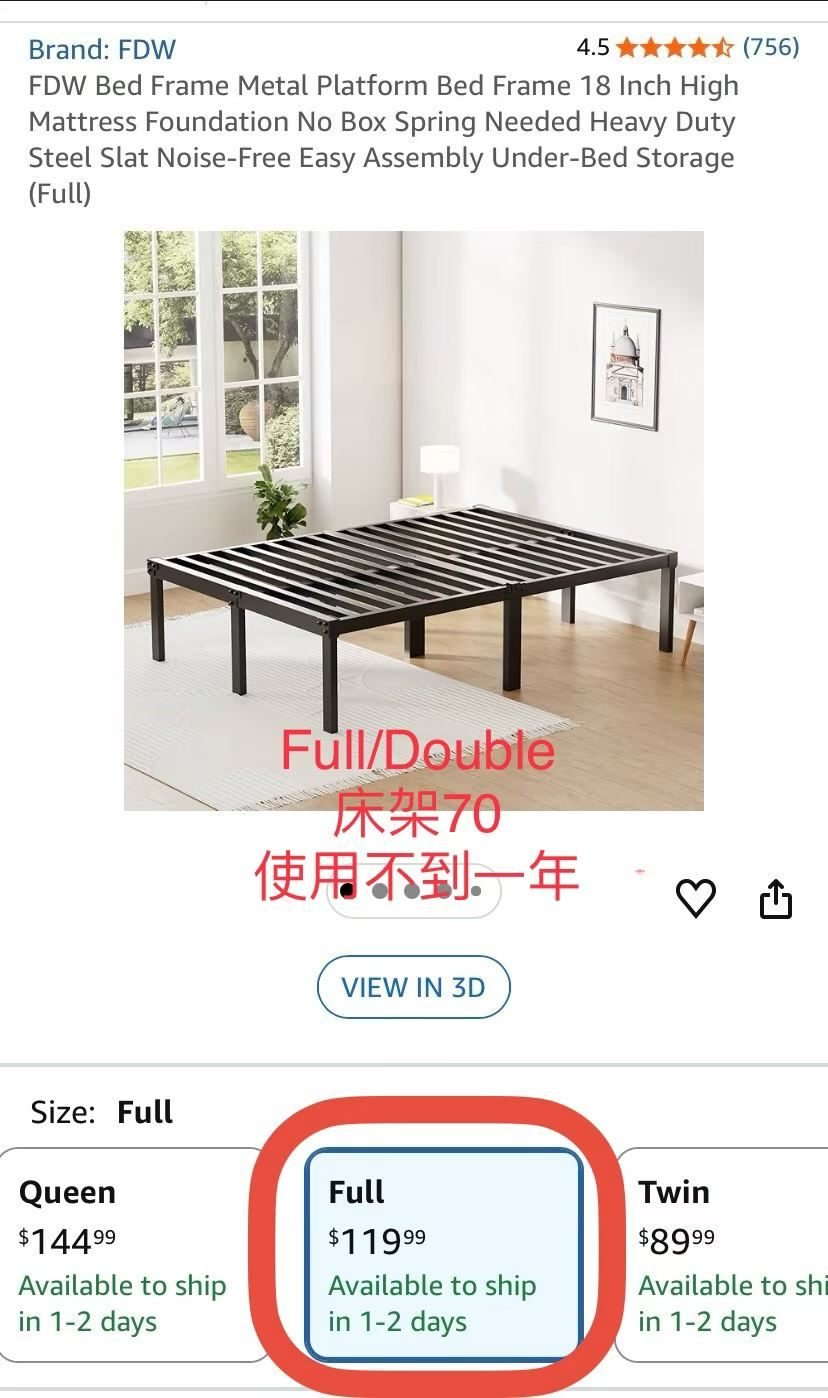Open the Brand: FDW link
The width and height of the screenshot is (828, 1398).
point(101,49)
